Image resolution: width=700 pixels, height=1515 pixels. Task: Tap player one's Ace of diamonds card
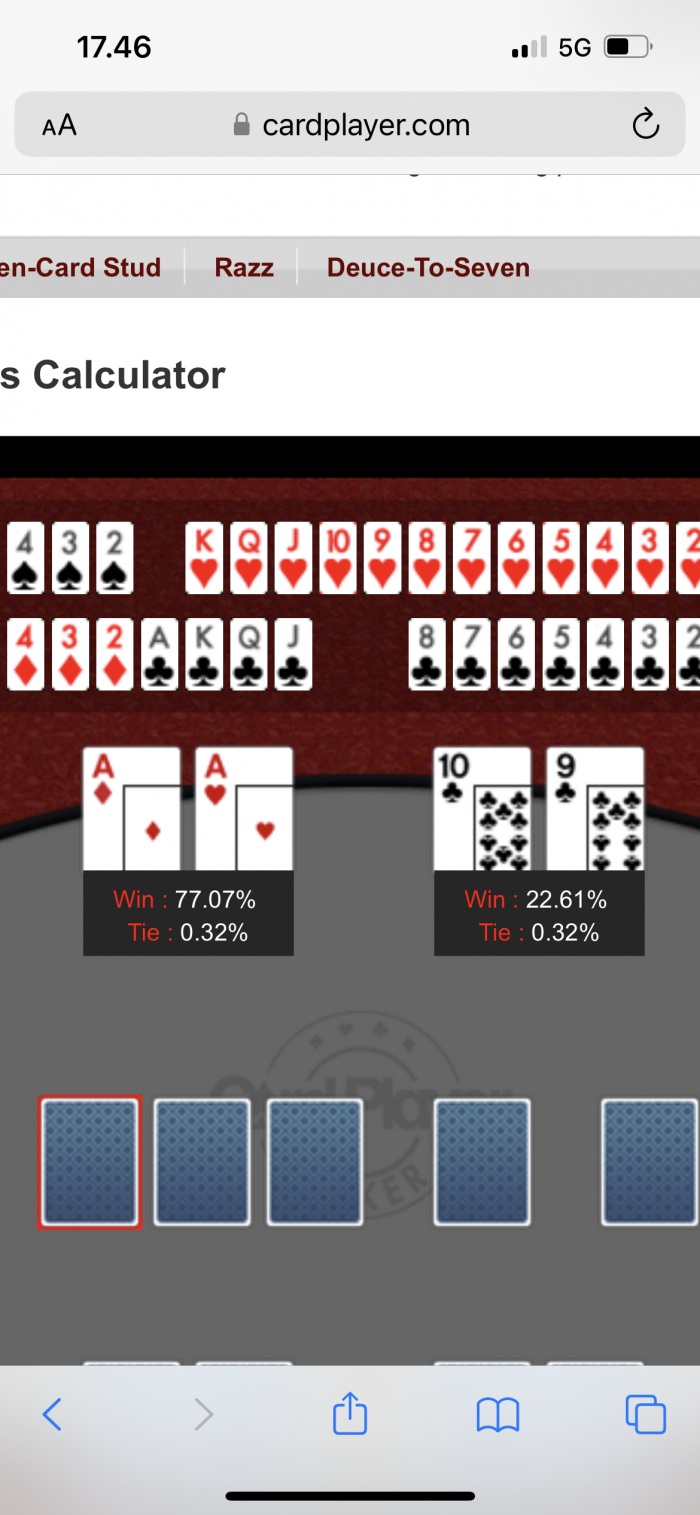(x=131, y=808)
